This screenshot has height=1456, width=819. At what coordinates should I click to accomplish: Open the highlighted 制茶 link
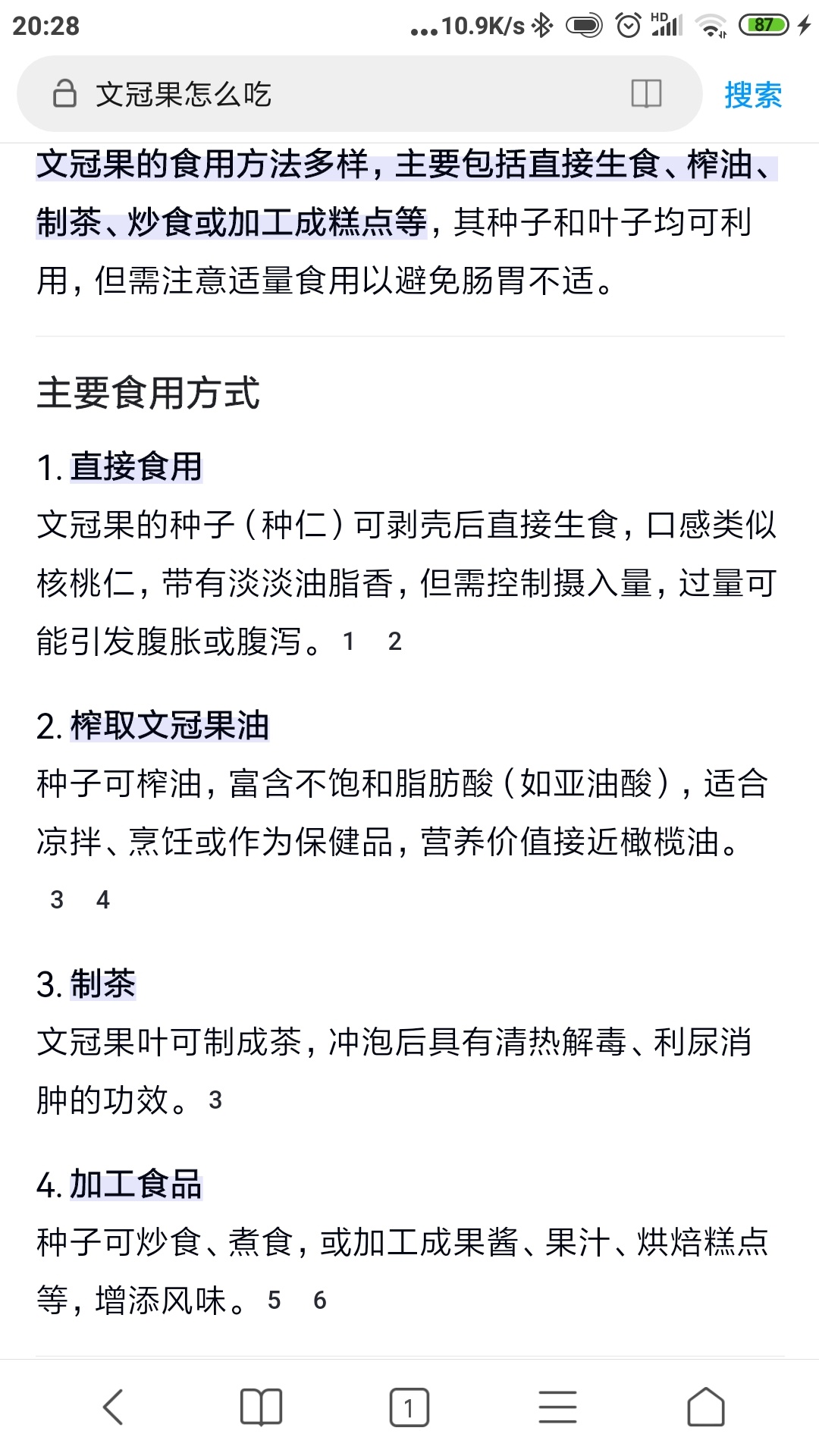click(103, 984)
